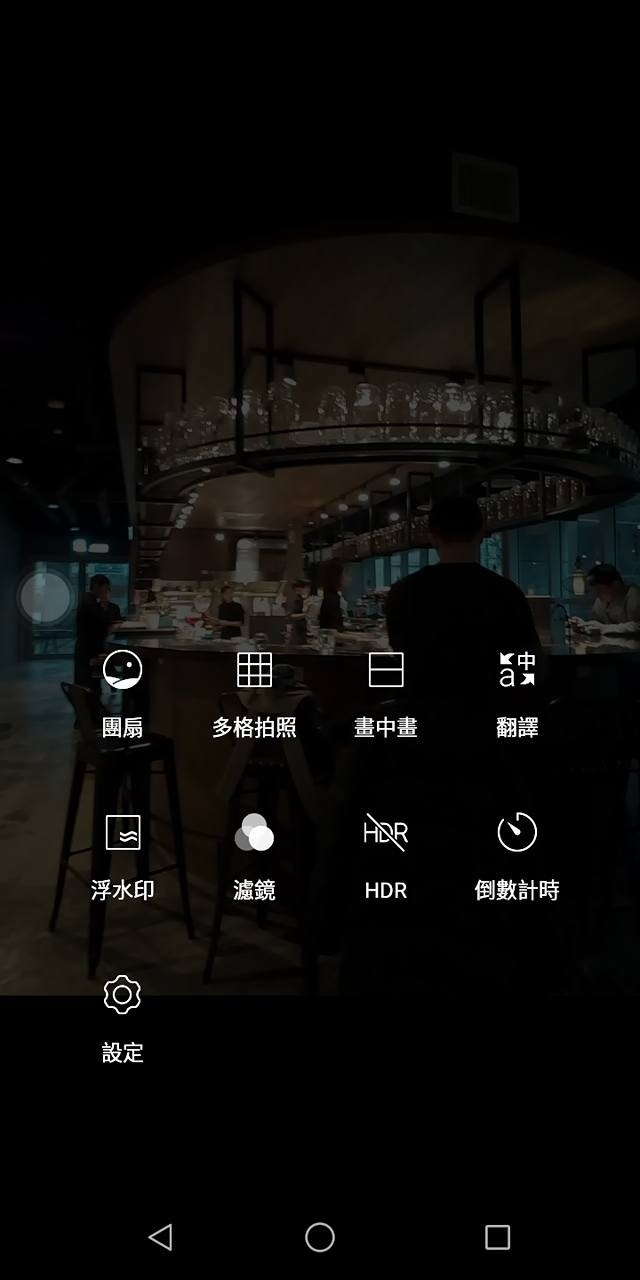Open the 翻譯 translate mode
This screenshot has width=640, height=1280.
517,671
